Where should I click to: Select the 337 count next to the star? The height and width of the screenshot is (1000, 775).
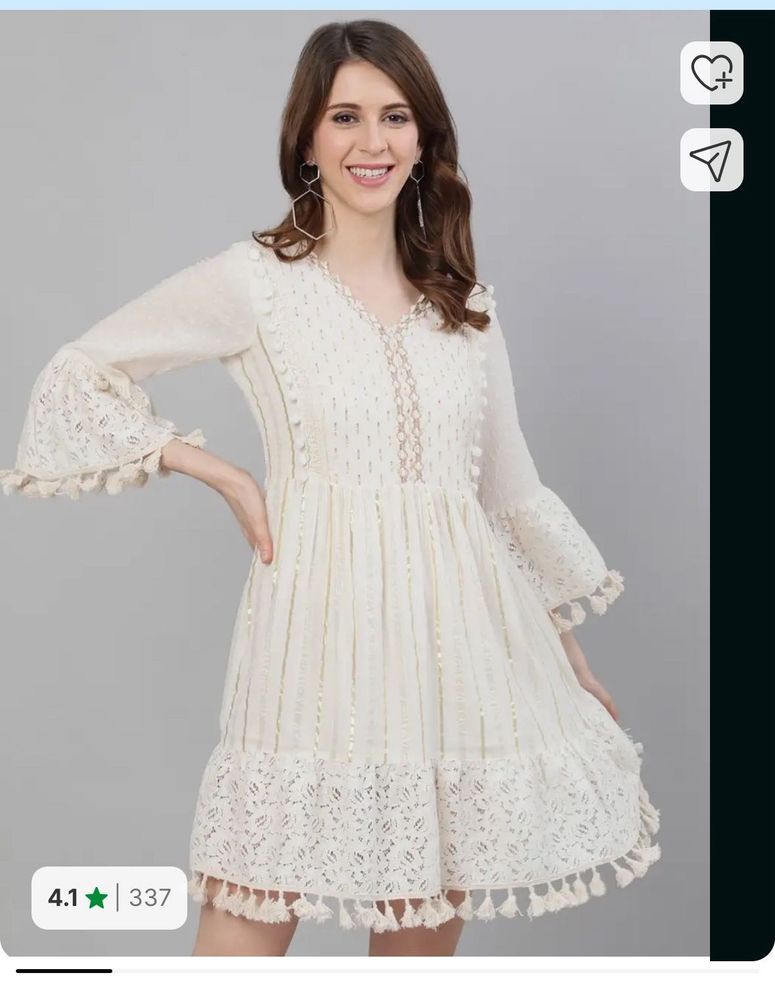[150, 897]
